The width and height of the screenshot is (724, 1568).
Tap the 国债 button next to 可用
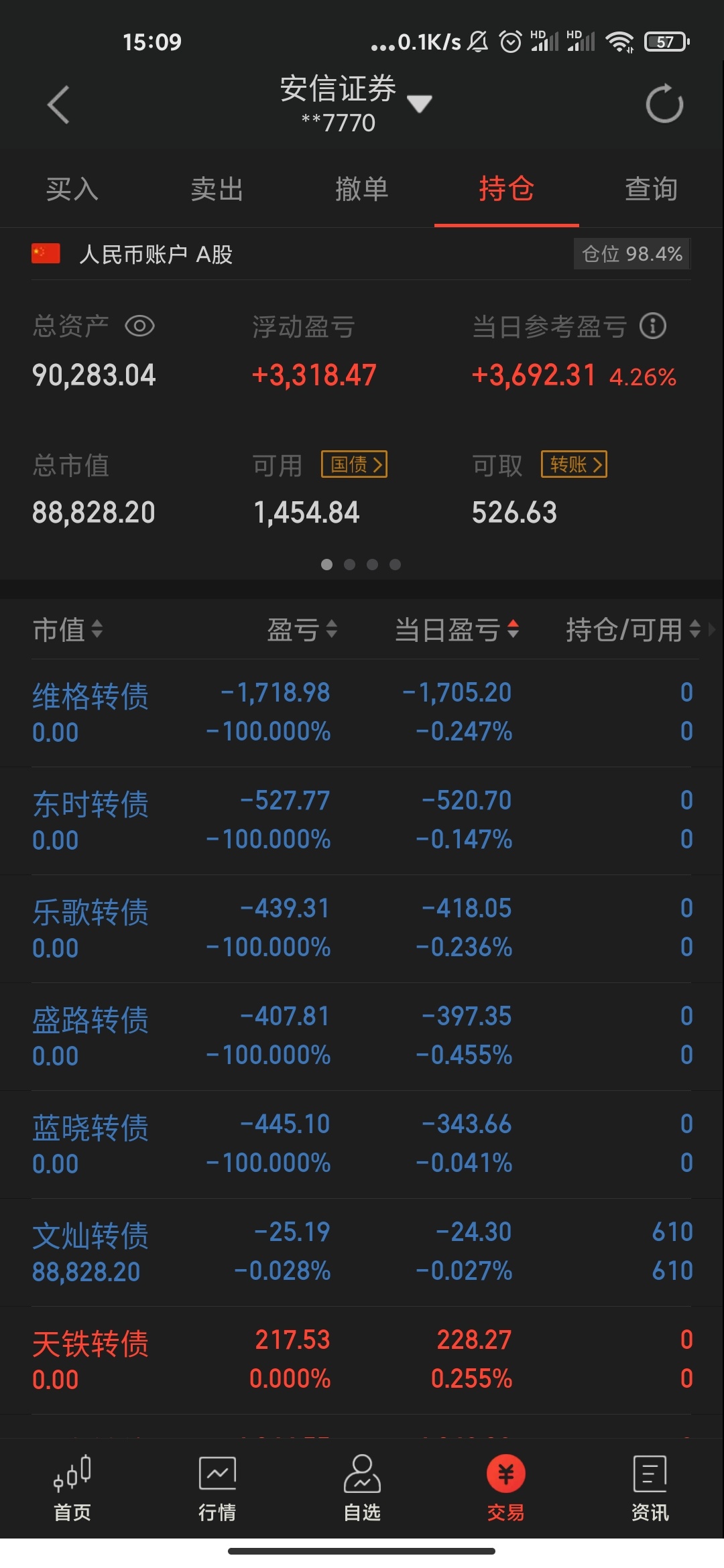pos(355,464)
